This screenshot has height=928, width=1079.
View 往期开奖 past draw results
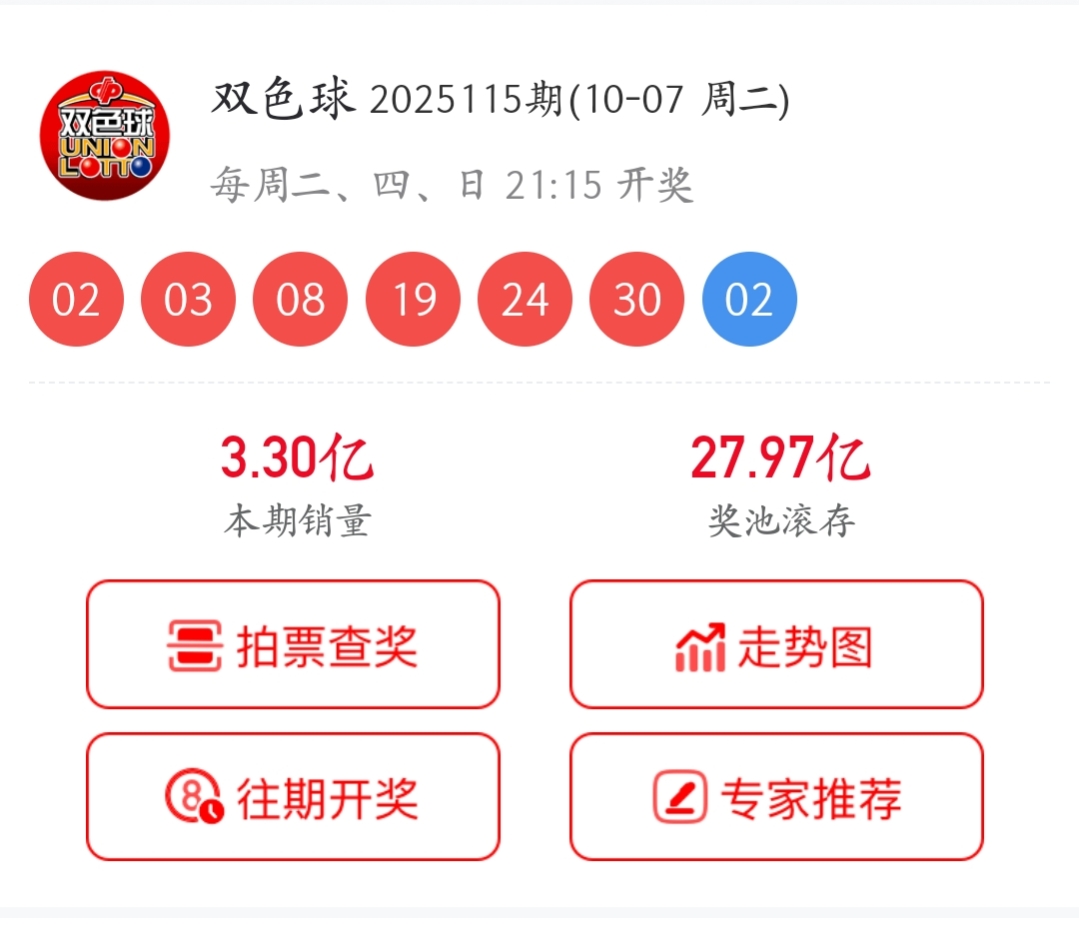tap(292, 797)
